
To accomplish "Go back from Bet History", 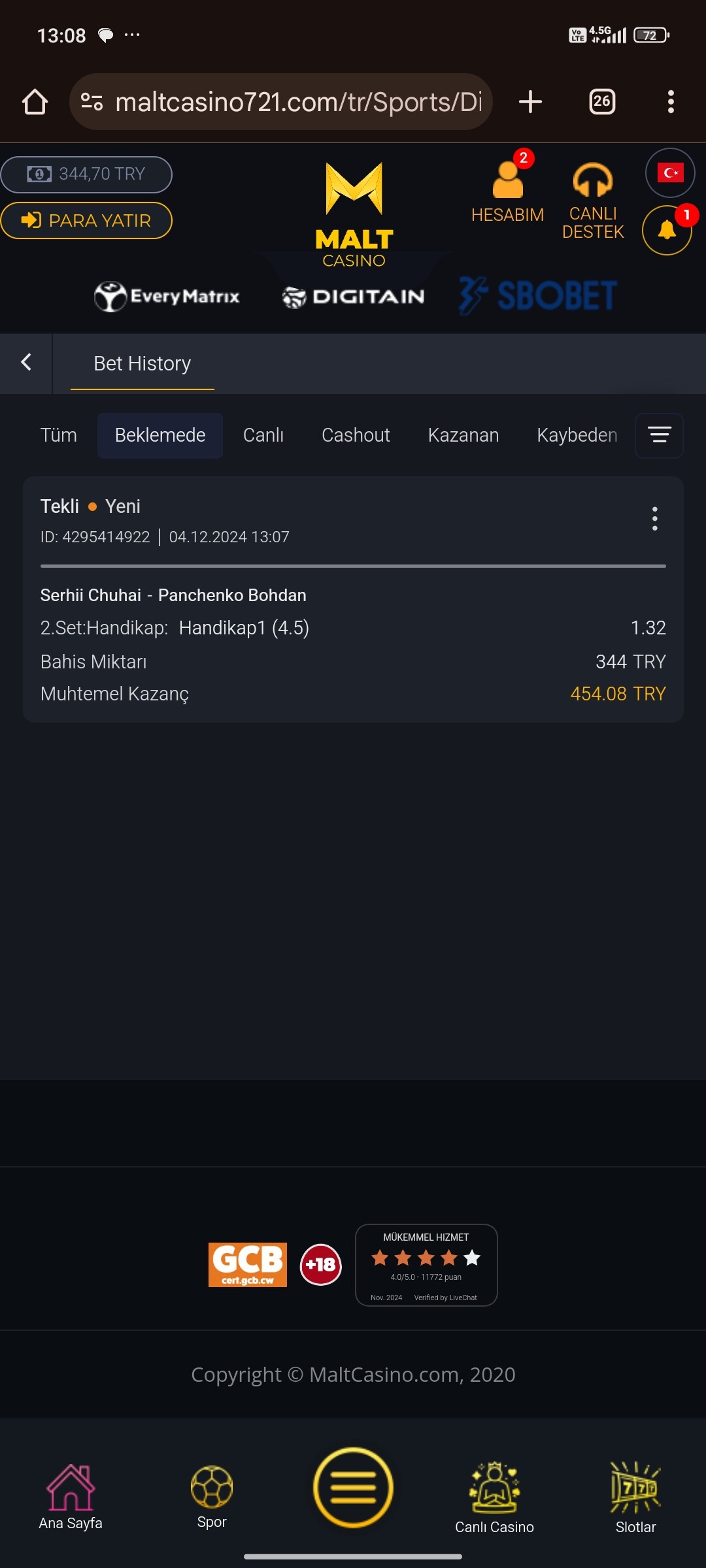I will [x=26, y=363].
